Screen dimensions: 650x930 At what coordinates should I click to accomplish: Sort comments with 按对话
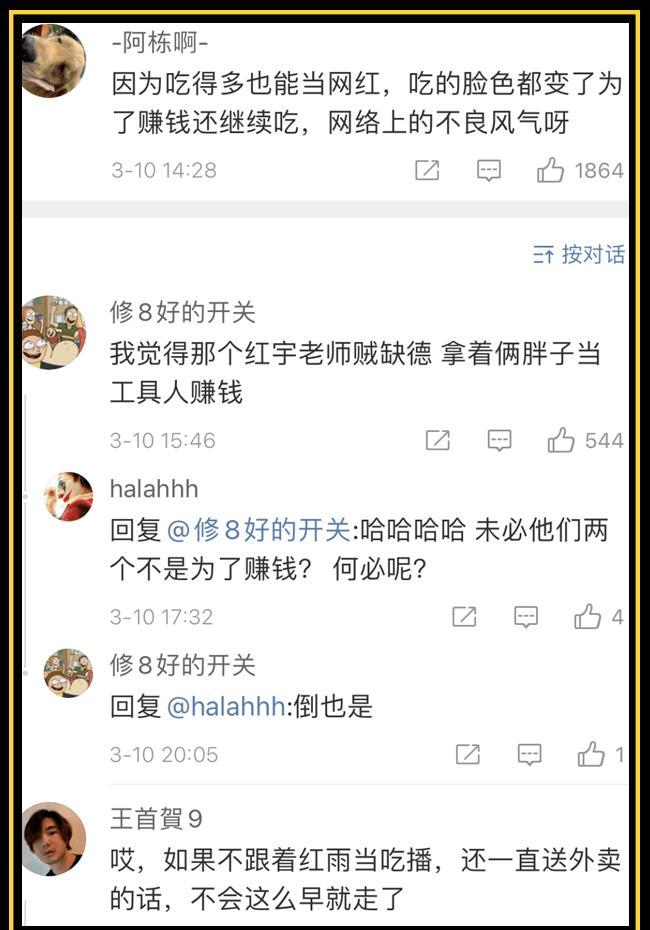[579, 254]
